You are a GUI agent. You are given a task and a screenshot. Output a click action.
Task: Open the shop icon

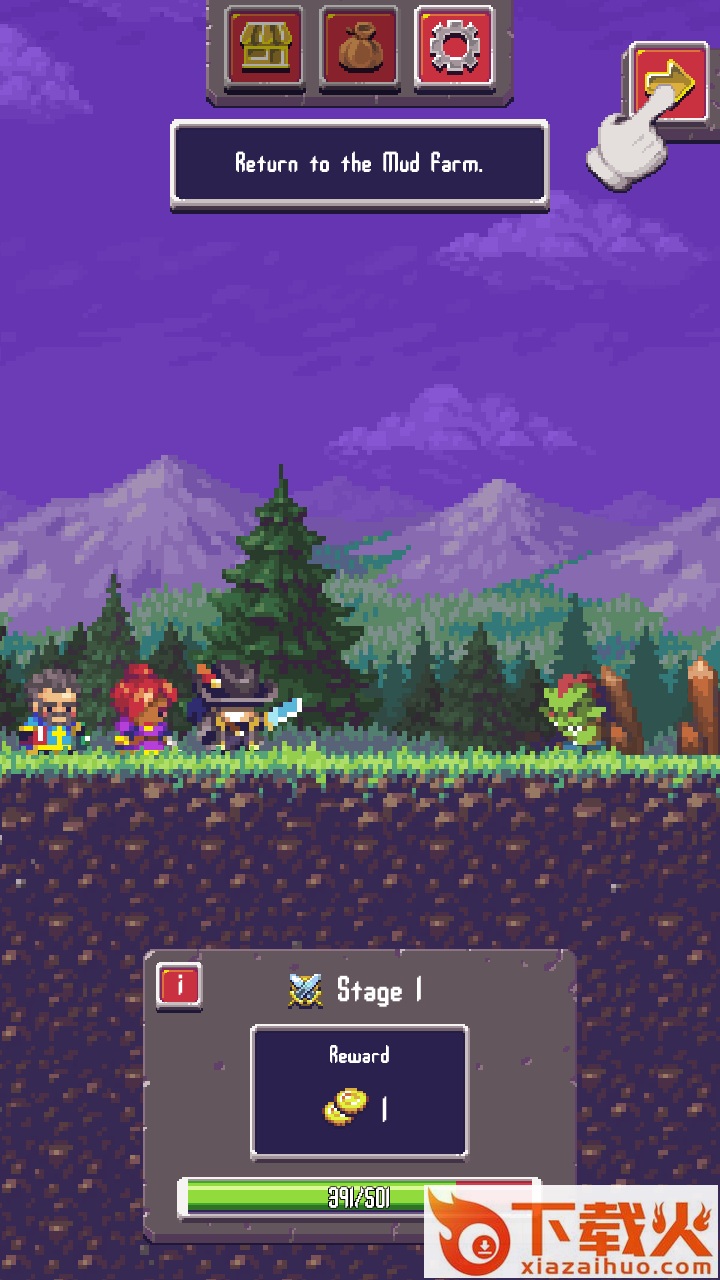[265, 46]
